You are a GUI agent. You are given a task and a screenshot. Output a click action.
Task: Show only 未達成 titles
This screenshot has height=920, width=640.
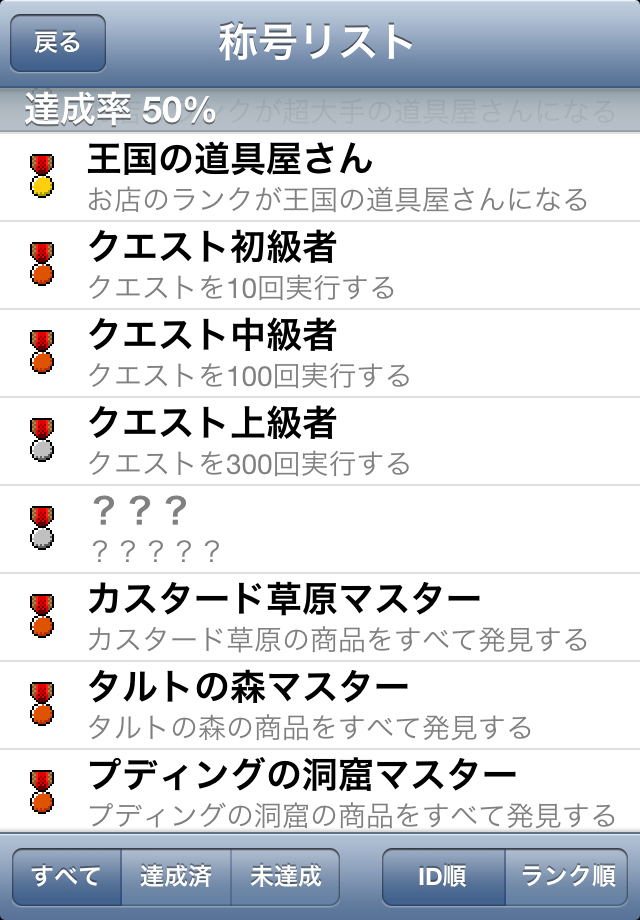pyautogui.click(x=285, y=877)
